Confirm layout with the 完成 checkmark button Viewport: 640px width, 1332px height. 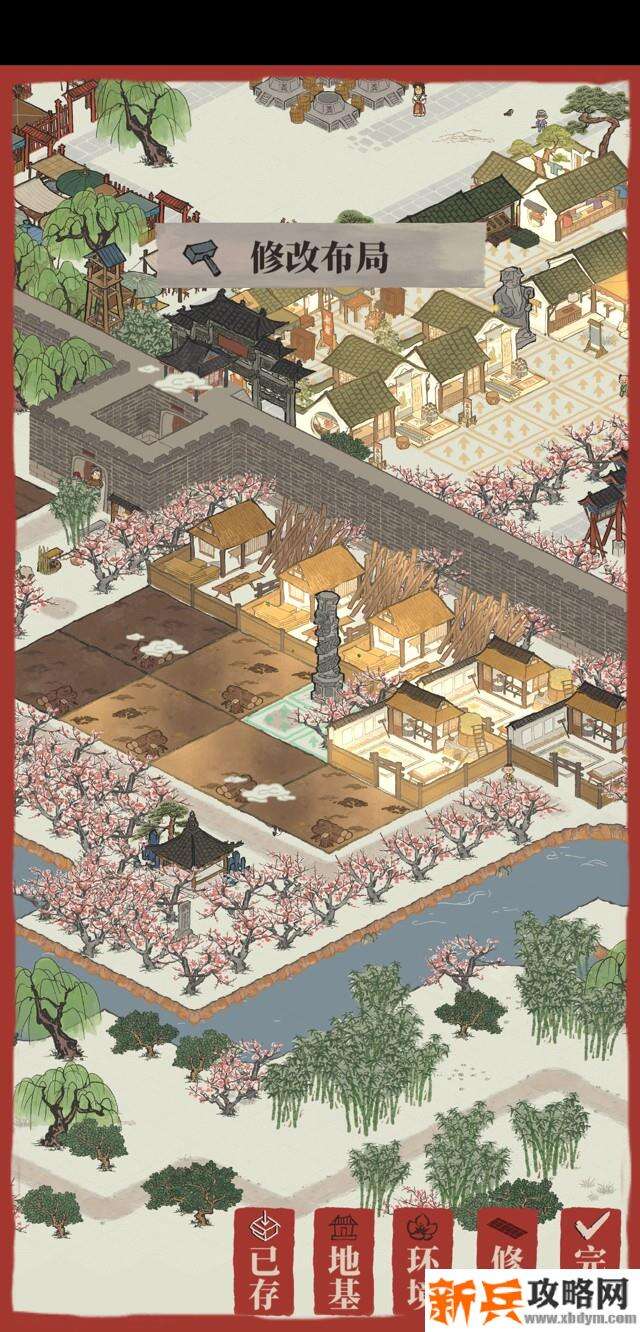click(590, 1240)
